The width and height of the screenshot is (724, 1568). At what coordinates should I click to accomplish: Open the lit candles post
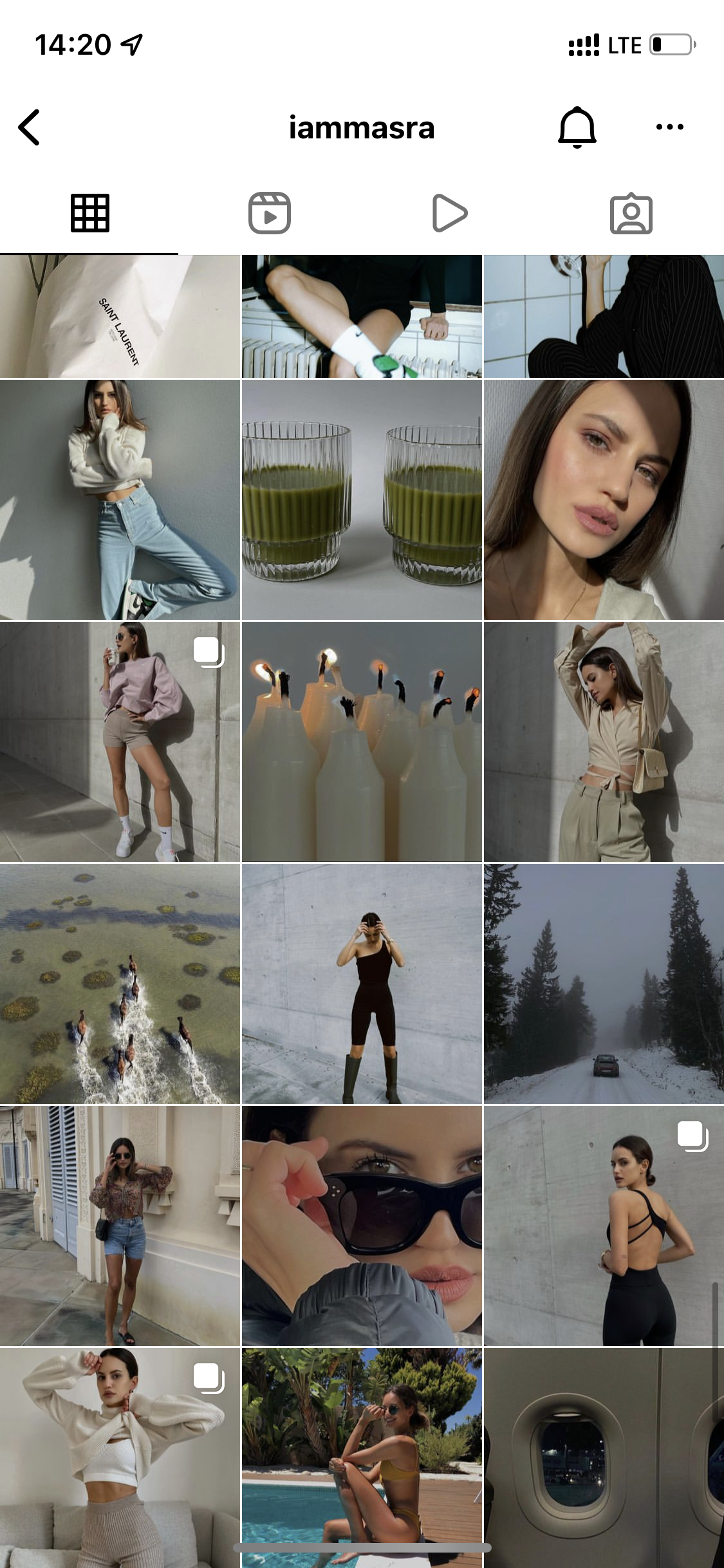(x=362, y=742)
